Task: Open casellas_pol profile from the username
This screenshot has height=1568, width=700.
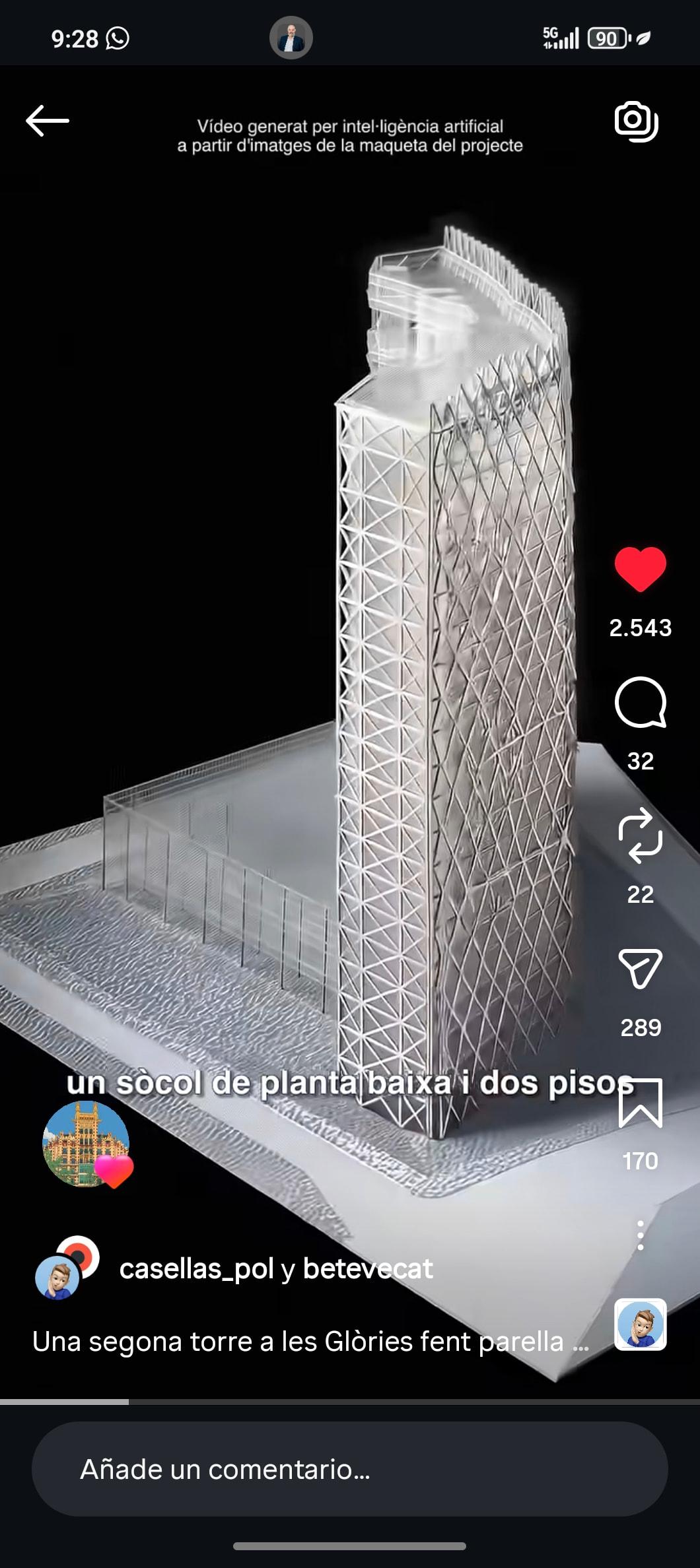Action: click(x=196, y=1268)
